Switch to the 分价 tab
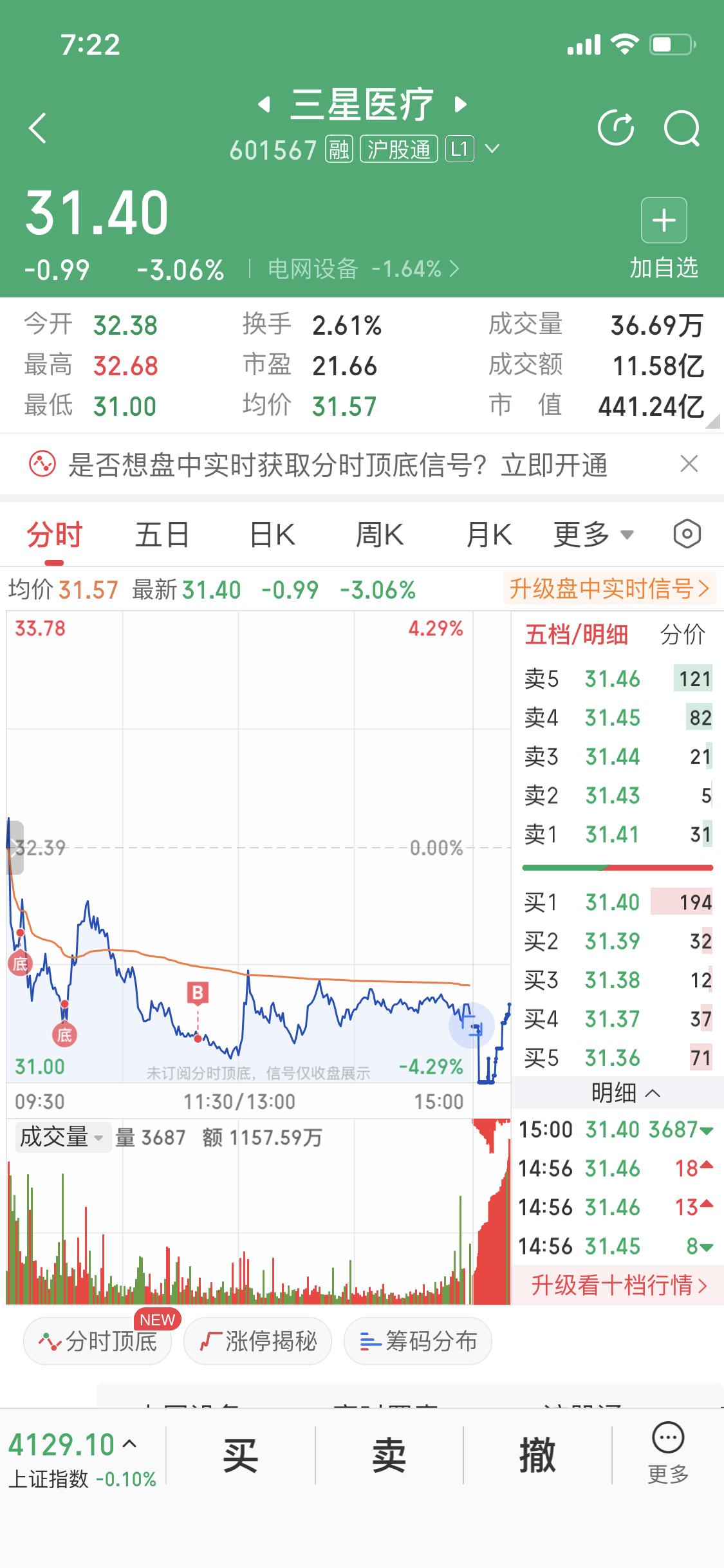 682,635
